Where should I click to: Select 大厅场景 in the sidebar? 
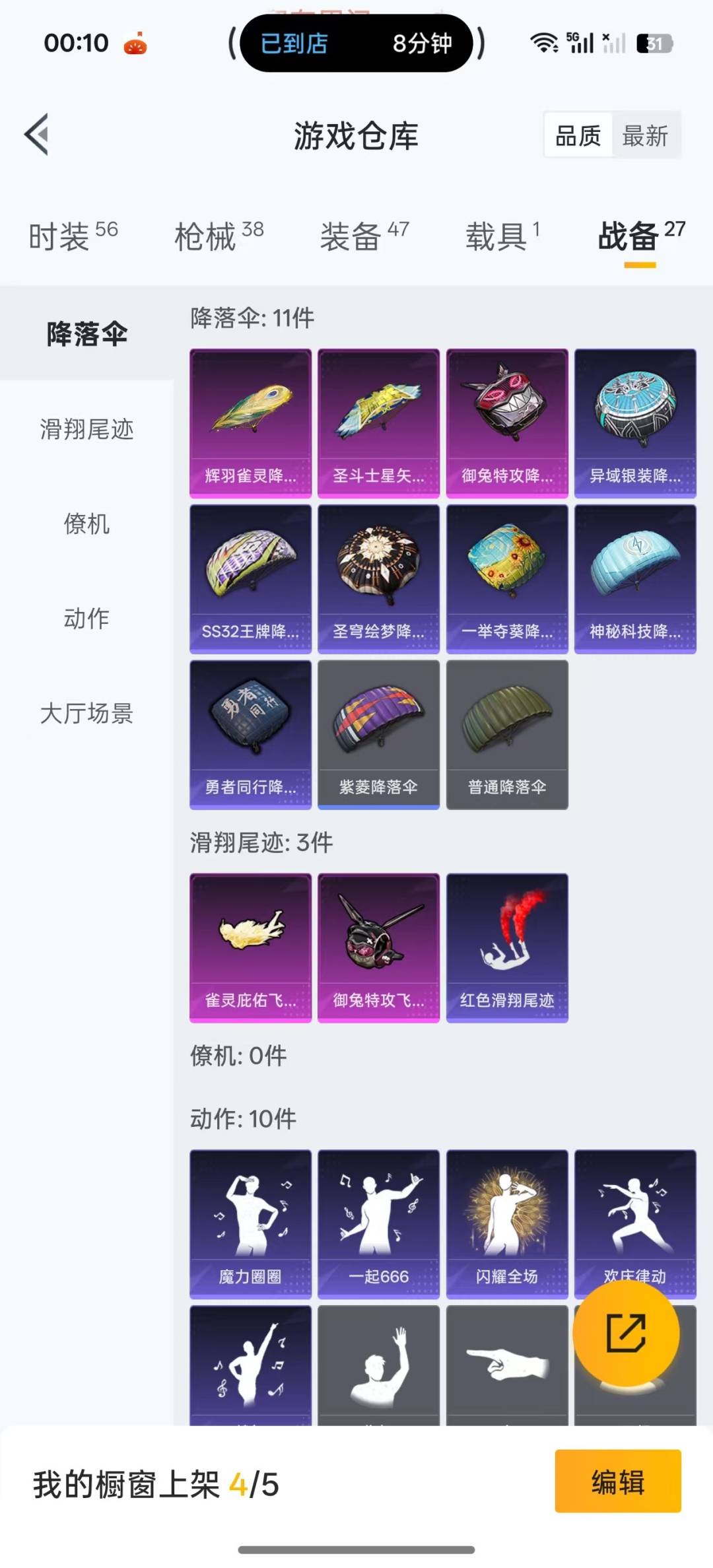click(86, 714)
